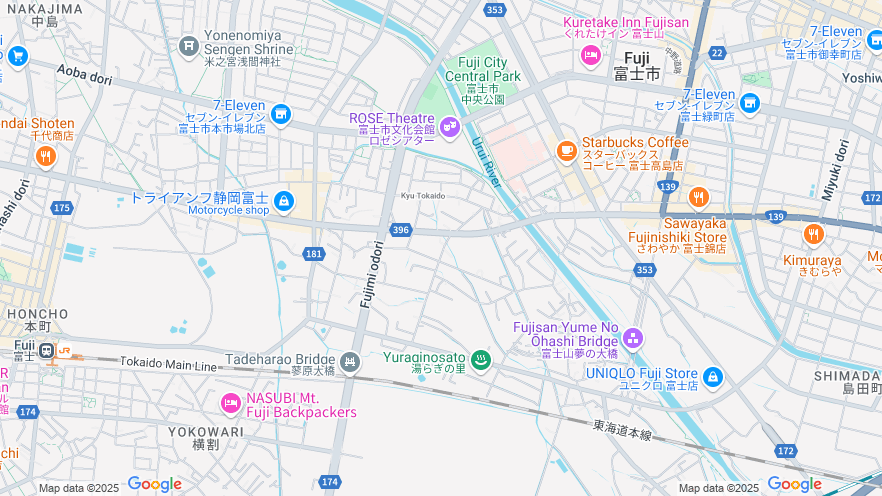
Task: Tap the Kimuraya restaurant marker
Action: tap(814, 235)
